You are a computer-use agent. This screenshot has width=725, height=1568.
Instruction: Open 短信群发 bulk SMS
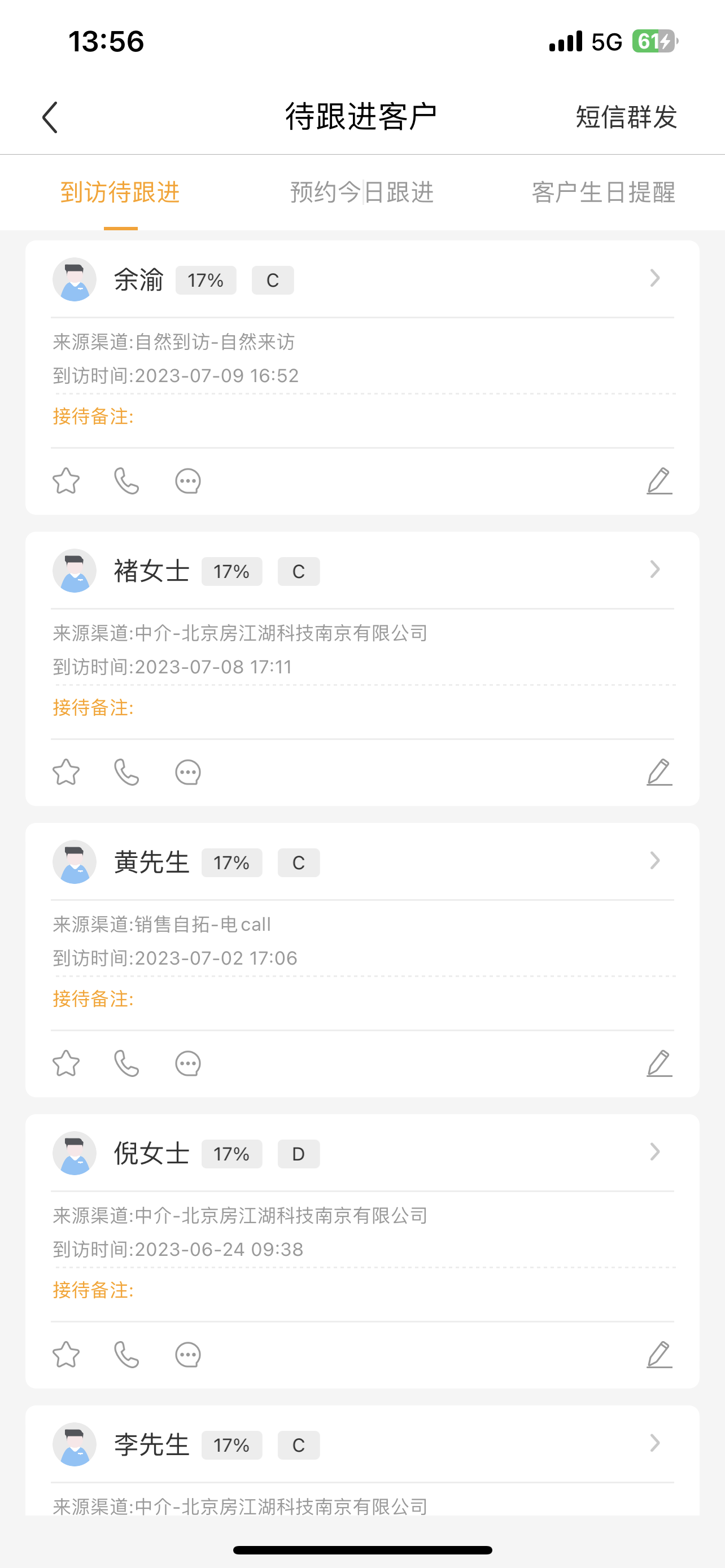point(626,117)
